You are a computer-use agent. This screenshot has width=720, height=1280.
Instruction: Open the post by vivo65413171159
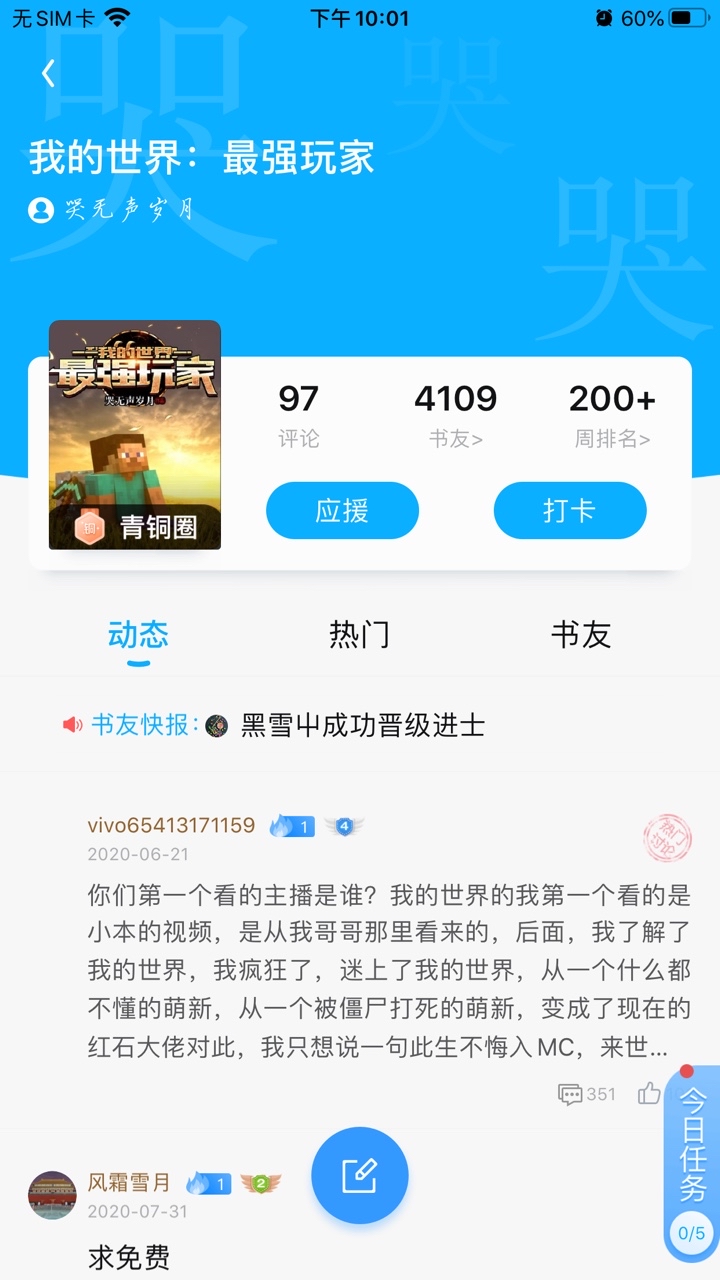389,970
